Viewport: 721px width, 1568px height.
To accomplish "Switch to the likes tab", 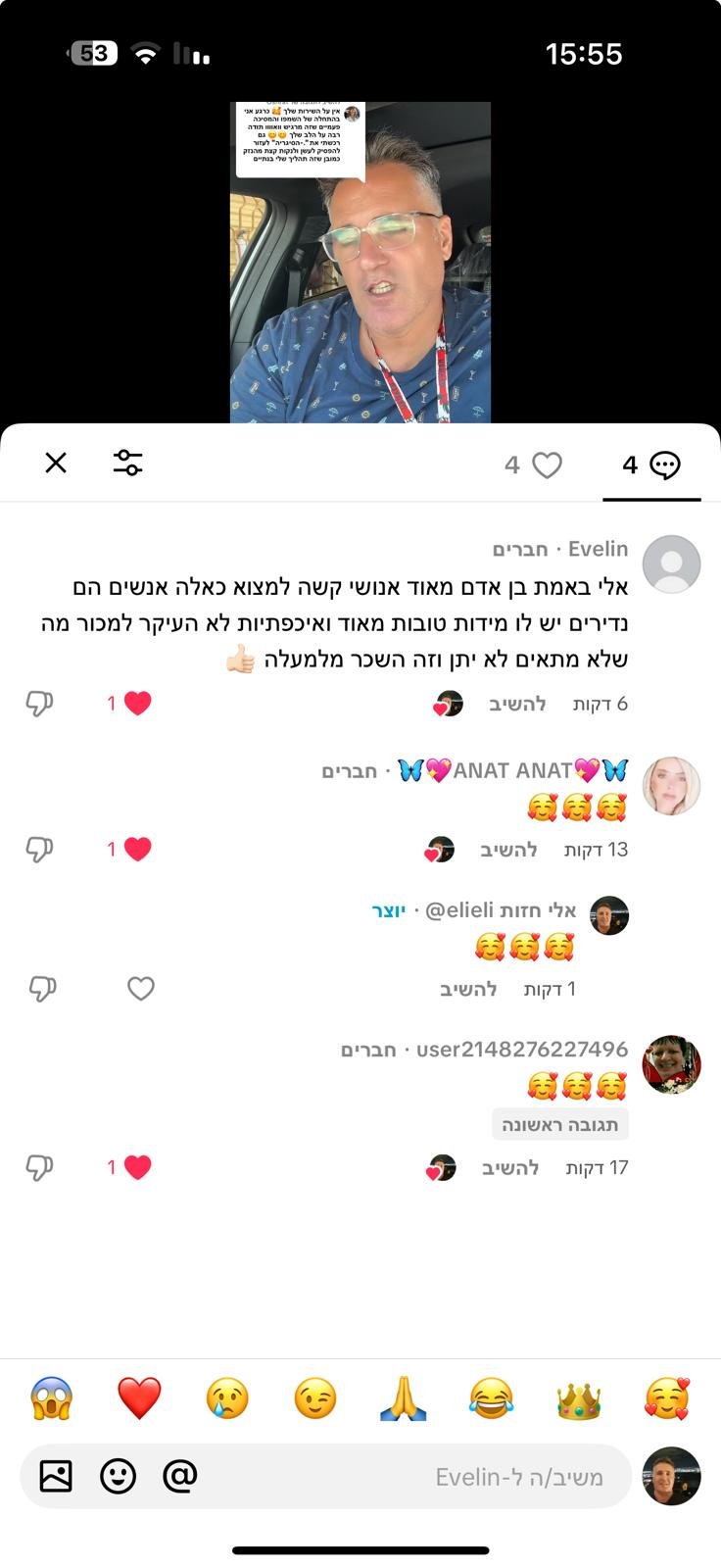I will [x=534, y=465].
